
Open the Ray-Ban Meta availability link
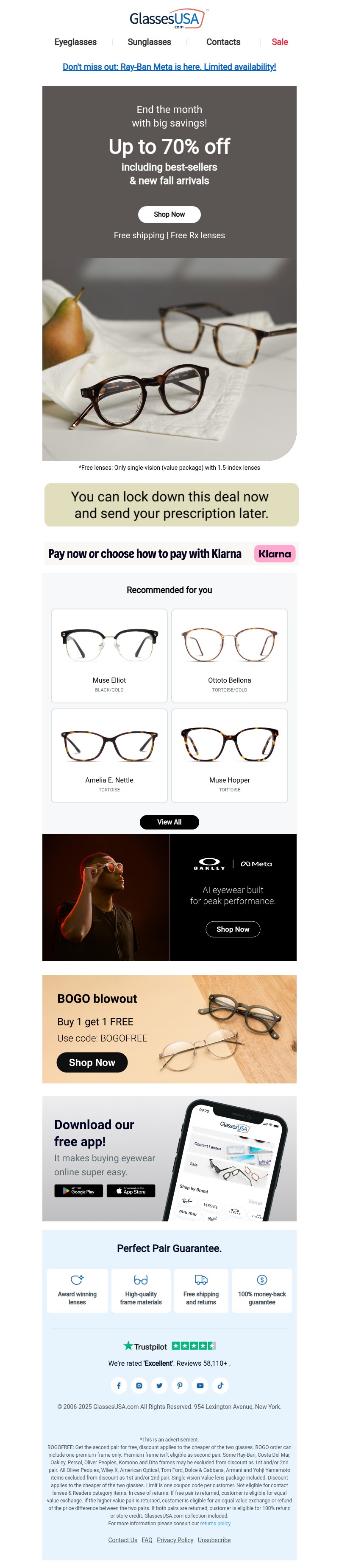169,67
